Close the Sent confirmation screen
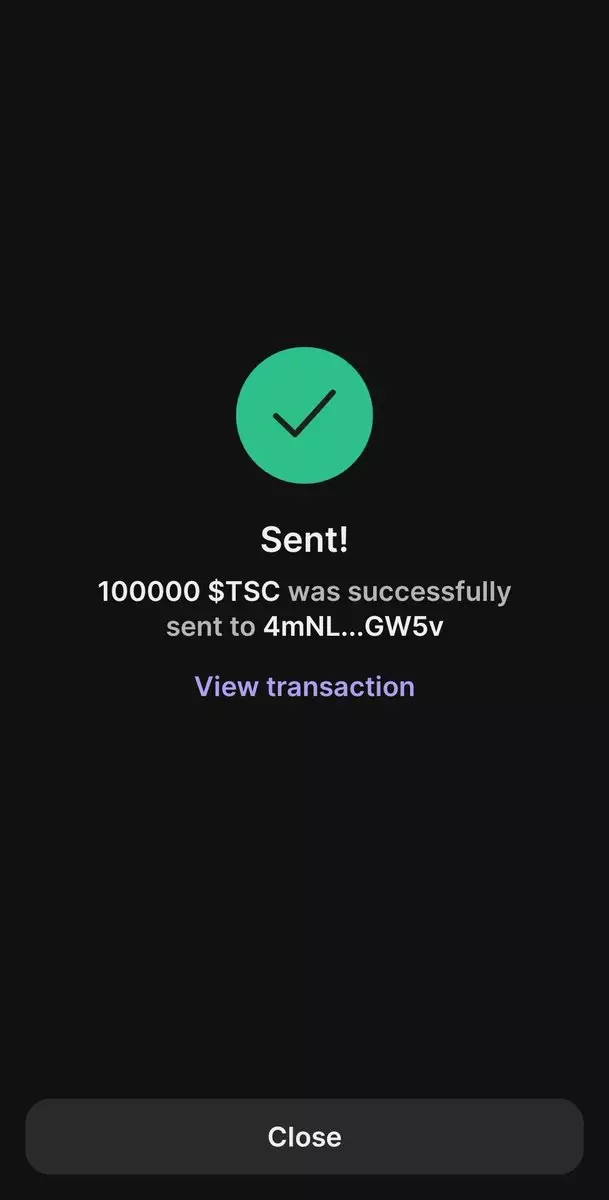Screen dimensions: 609x1200 click(304, 1136)
